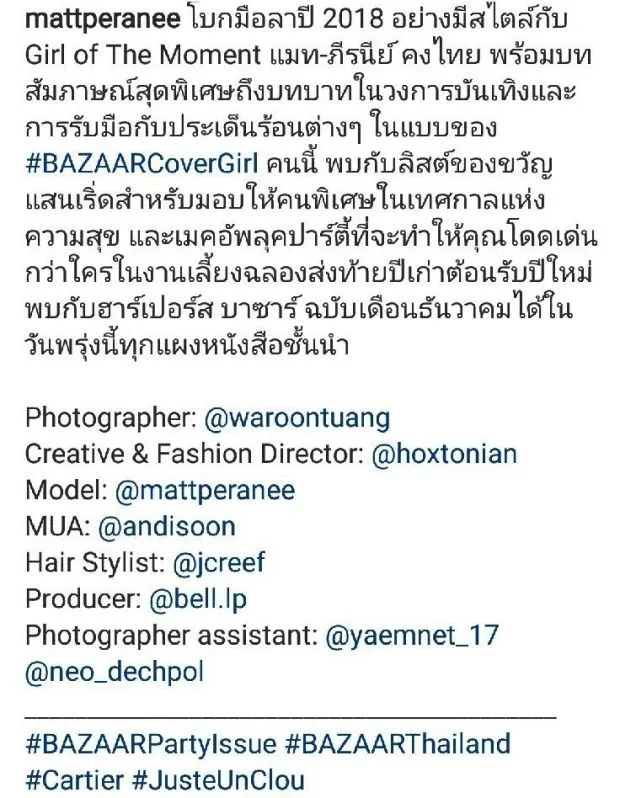Tap the @mattperanee mention beside Model
Image resolution: width=620 pixels, height=798 pixels.
pos(205,490)
